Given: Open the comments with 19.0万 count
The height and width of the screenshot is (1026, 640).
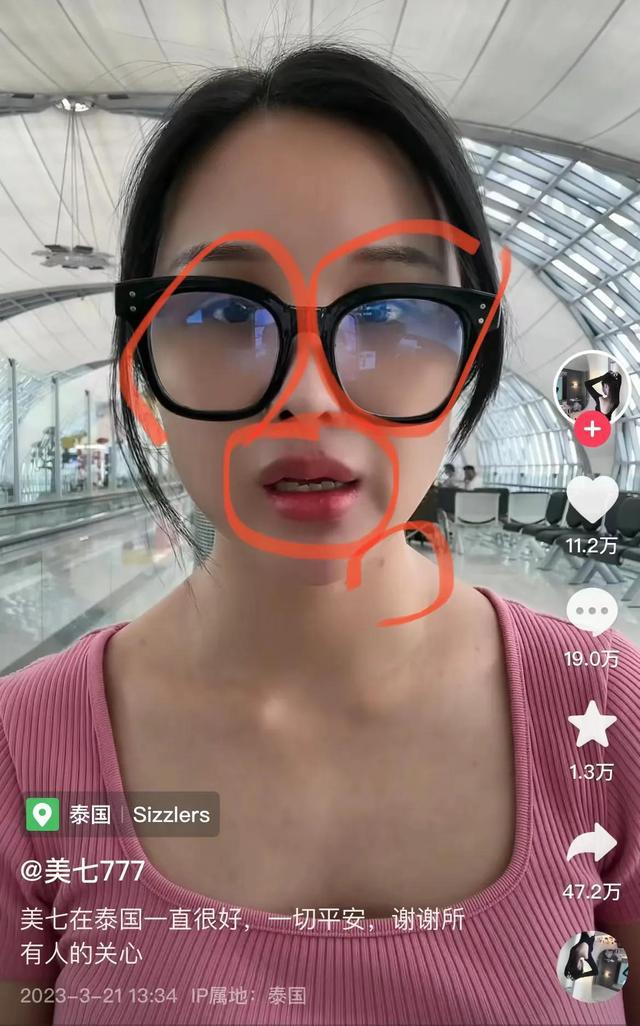Looking at the screenshot, I should [x=592, y=612].
